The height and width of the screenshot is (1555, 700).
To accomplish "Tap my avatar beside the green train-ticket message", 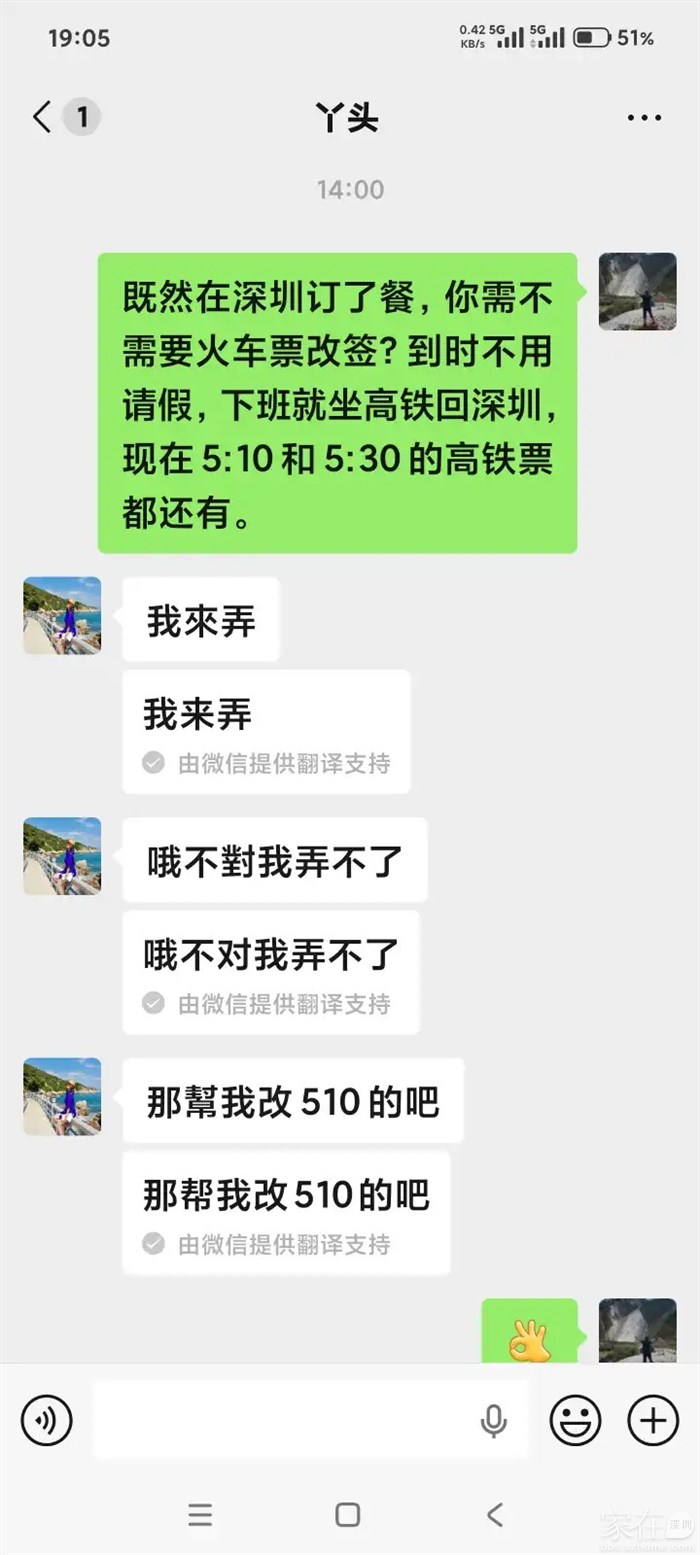I will click(637, 292).
